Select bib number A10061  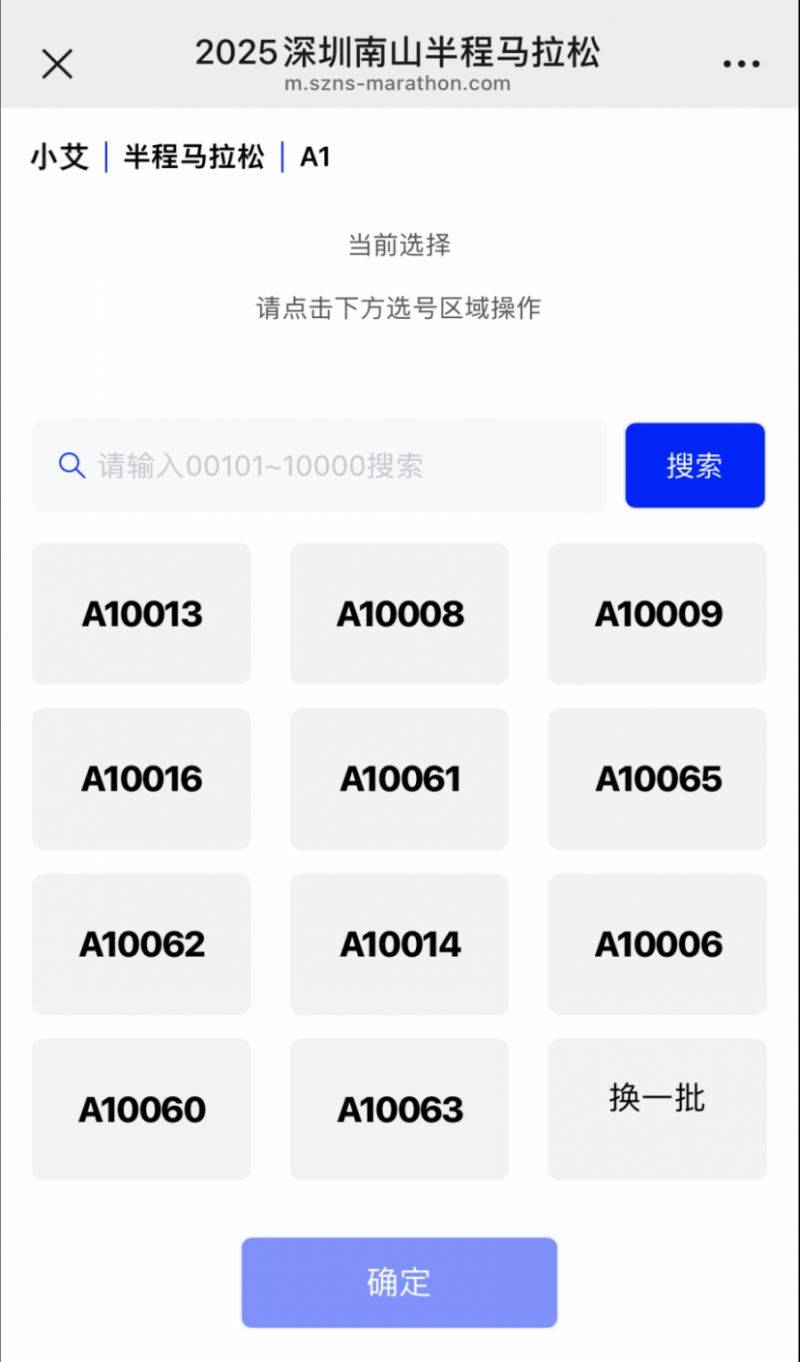point(398,778)
